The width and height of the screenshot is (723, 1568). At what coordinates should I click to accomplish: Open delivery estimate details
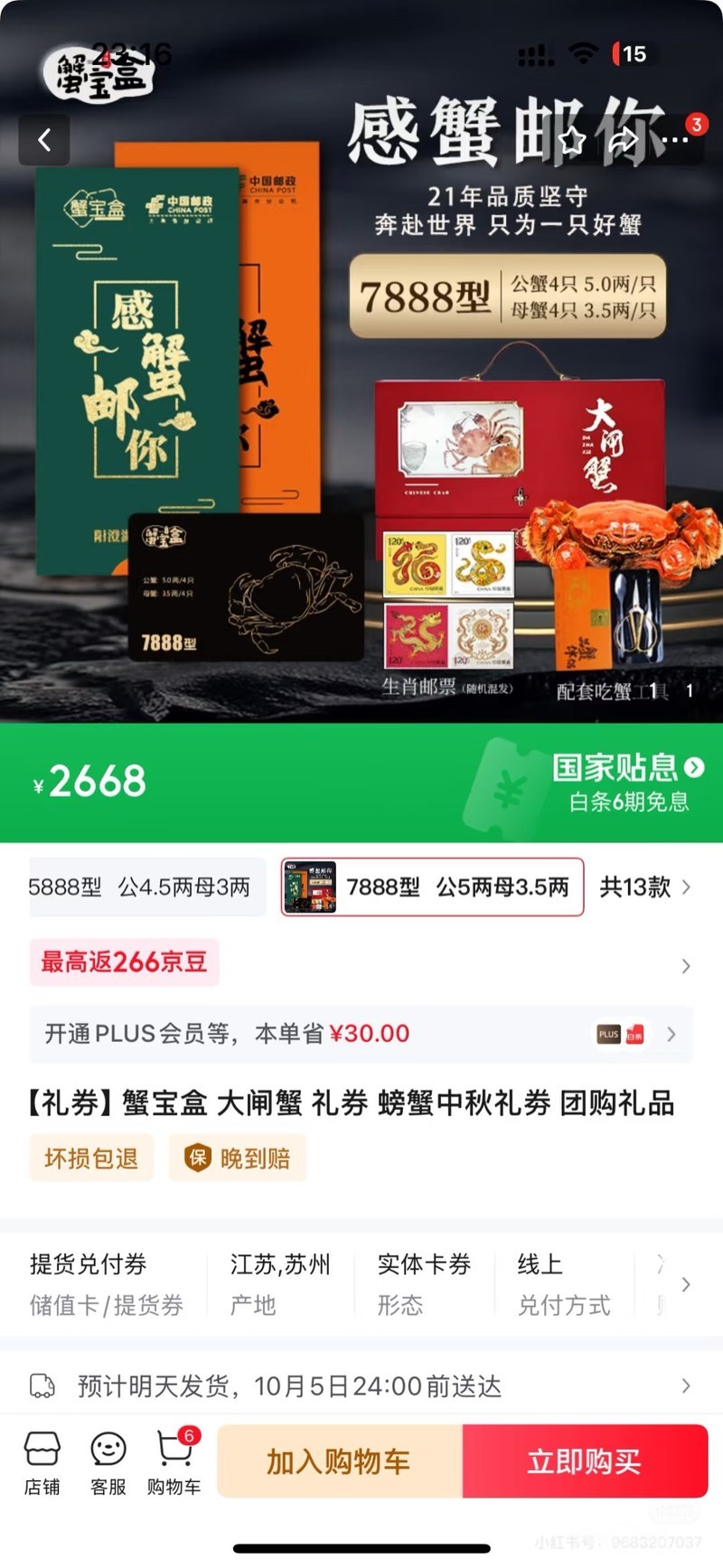click(x=361, y=1385)
